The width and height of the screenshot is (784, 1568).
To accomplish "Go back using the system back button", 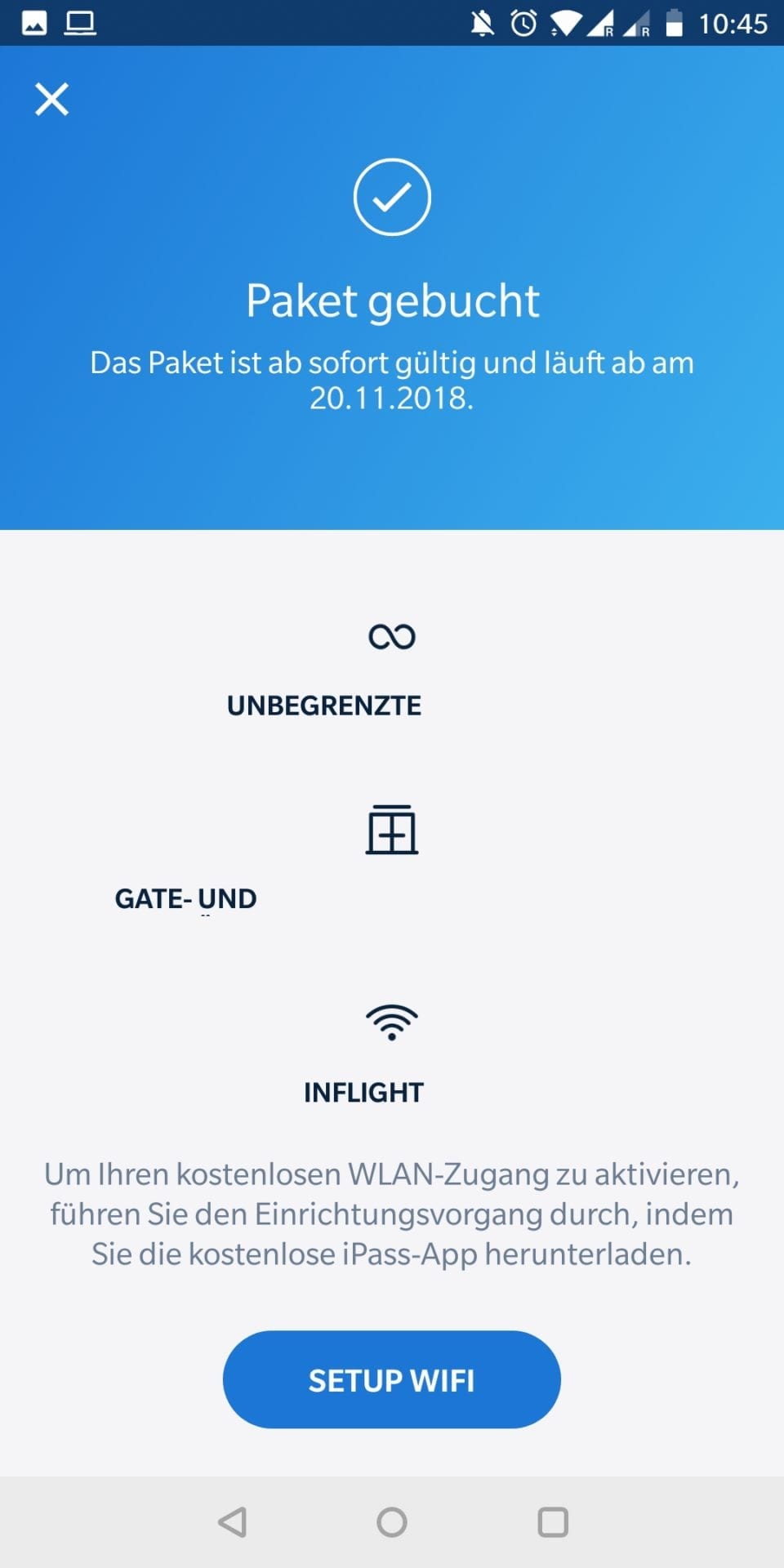I will (x=232, y=1521).
